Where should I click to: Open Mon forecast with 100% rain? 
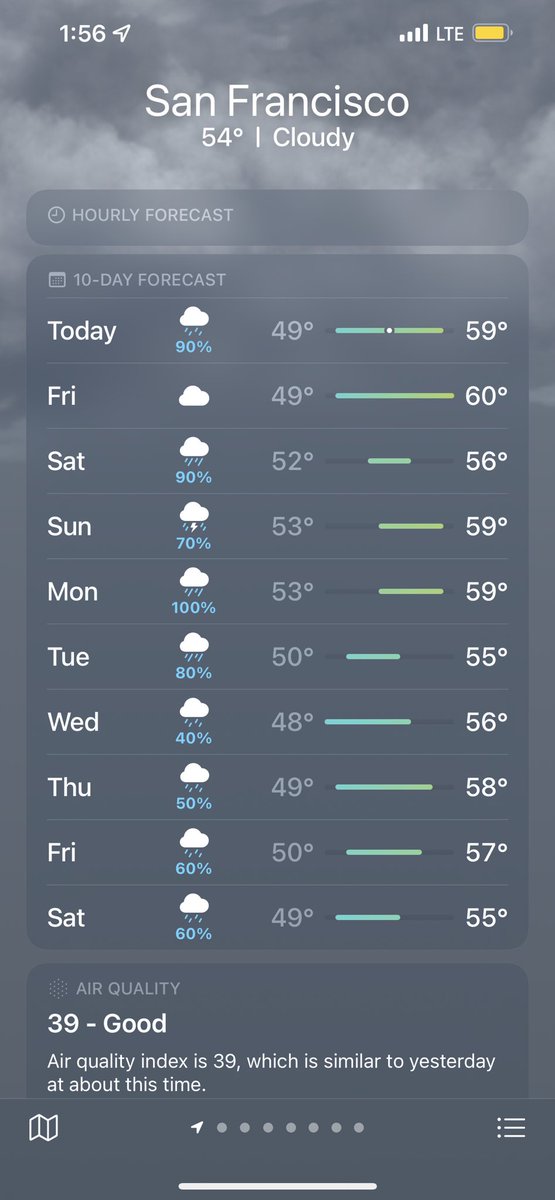coord(277,591)
